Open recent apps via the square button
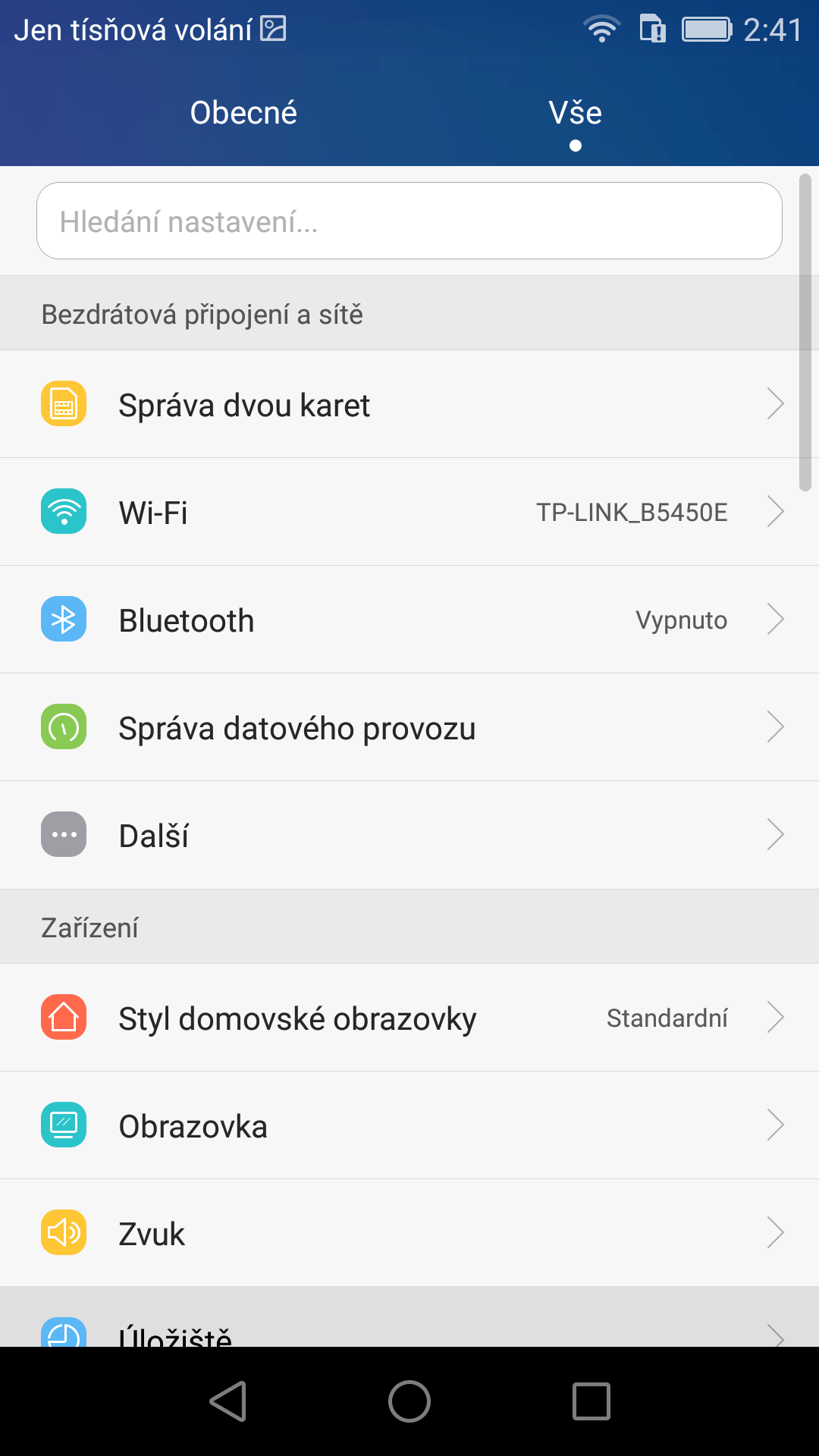The image size is (819, 1456). tap(591, 1401)
